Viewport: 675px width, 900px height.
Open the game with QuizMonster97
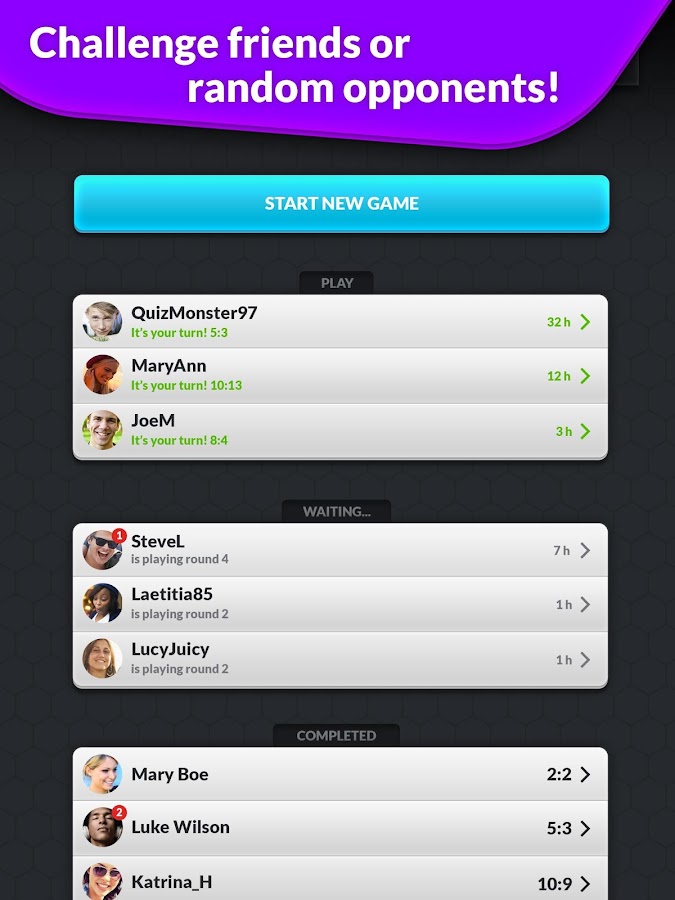pos(340,322)
